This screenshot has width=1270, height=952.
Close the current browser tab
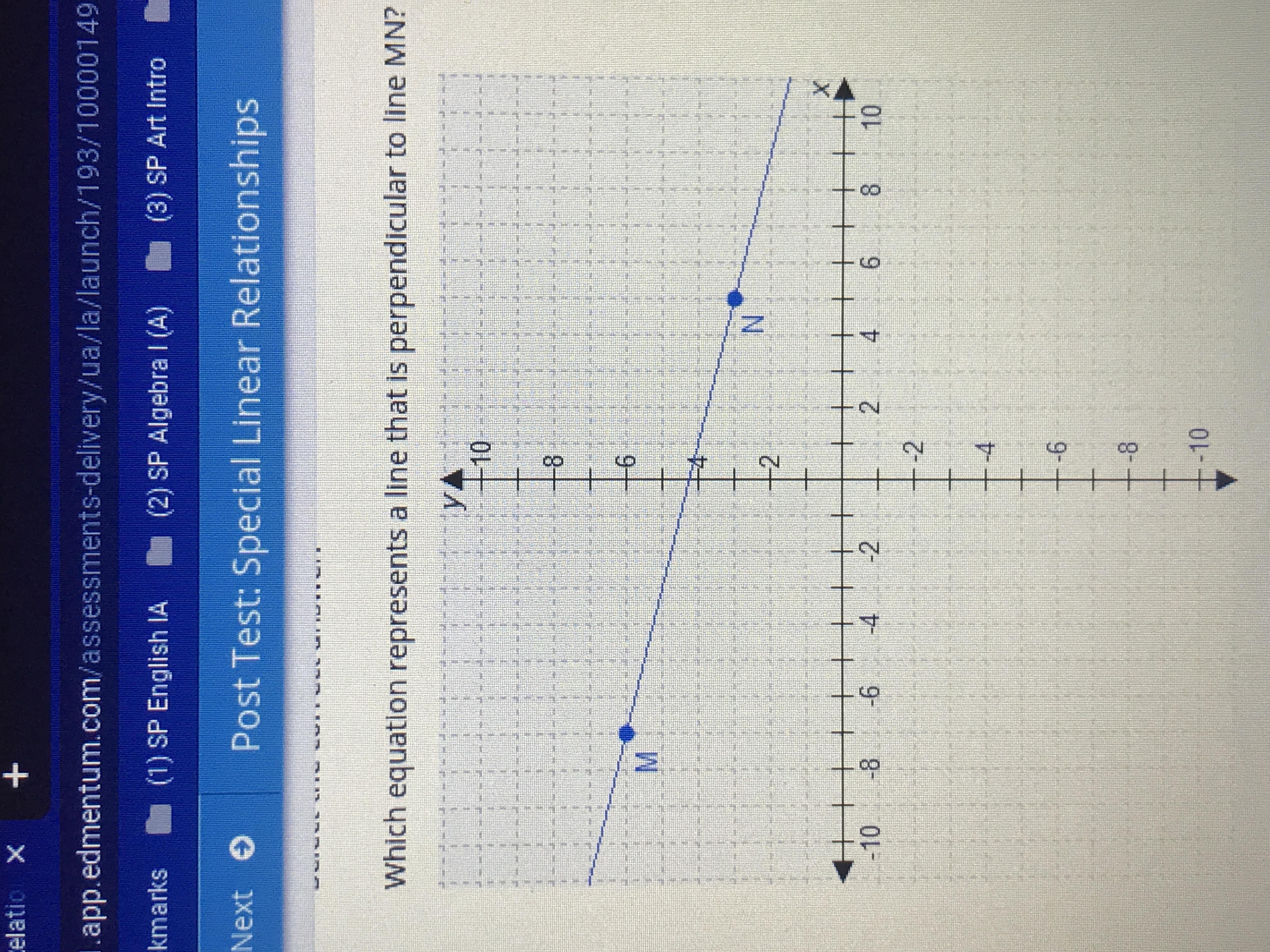click(x=17, y=854)
